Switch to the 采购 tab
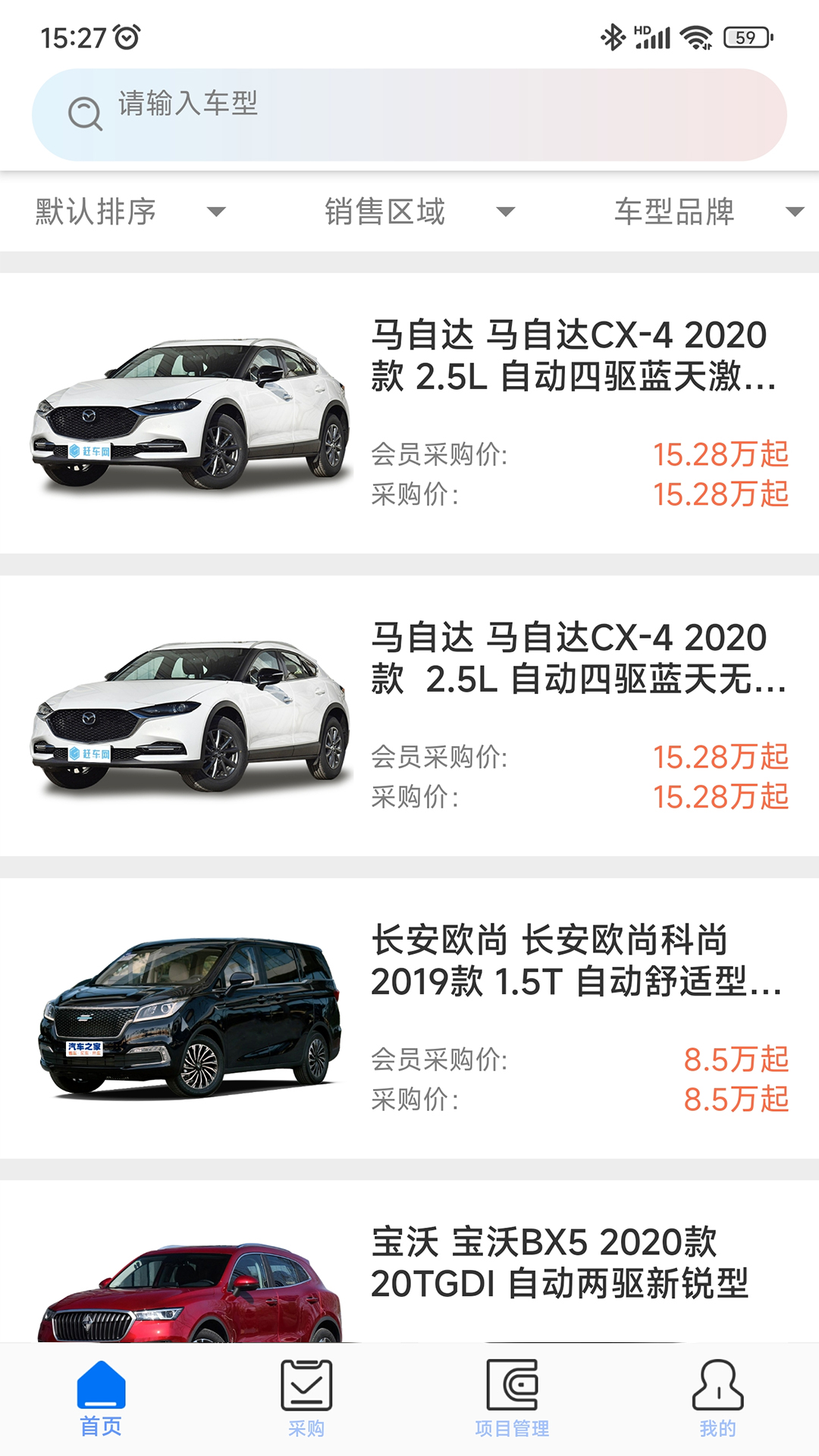Viewport: 819px width, 1456px height. tap(306, 1399)
